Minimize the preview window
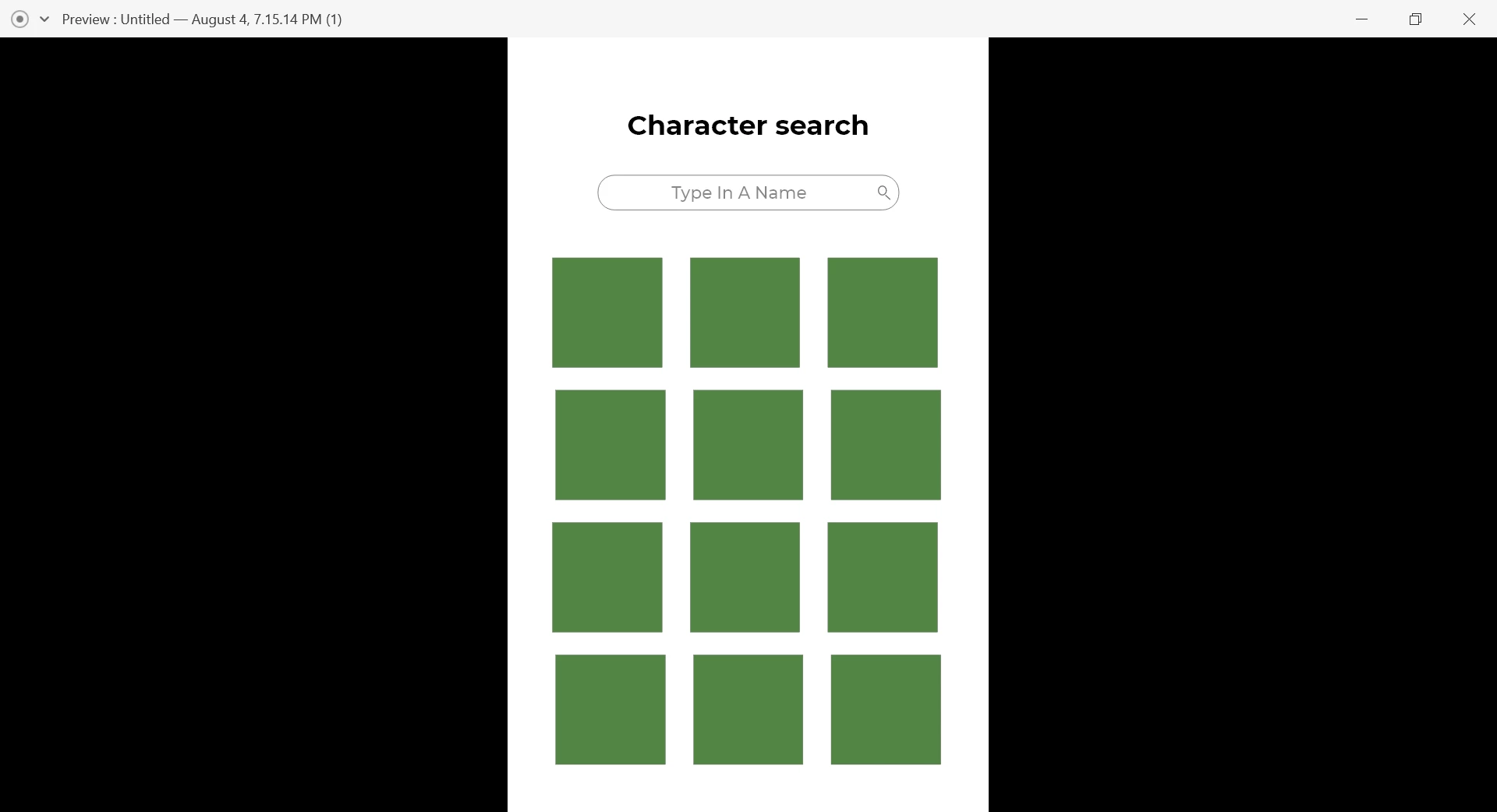This screenshot has height=812, width=1497. point(1362,19)
